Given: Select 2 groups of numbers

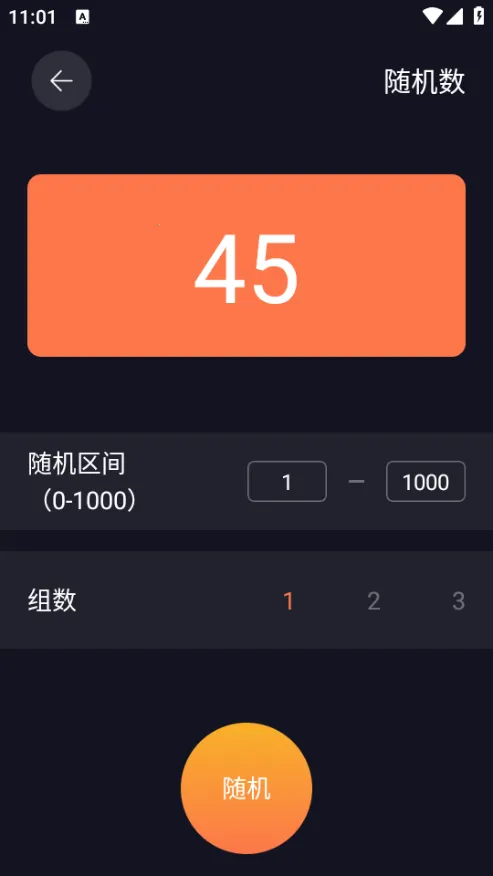Looking at the screenshot, I should pyautogui.click(x=373, y=601).
